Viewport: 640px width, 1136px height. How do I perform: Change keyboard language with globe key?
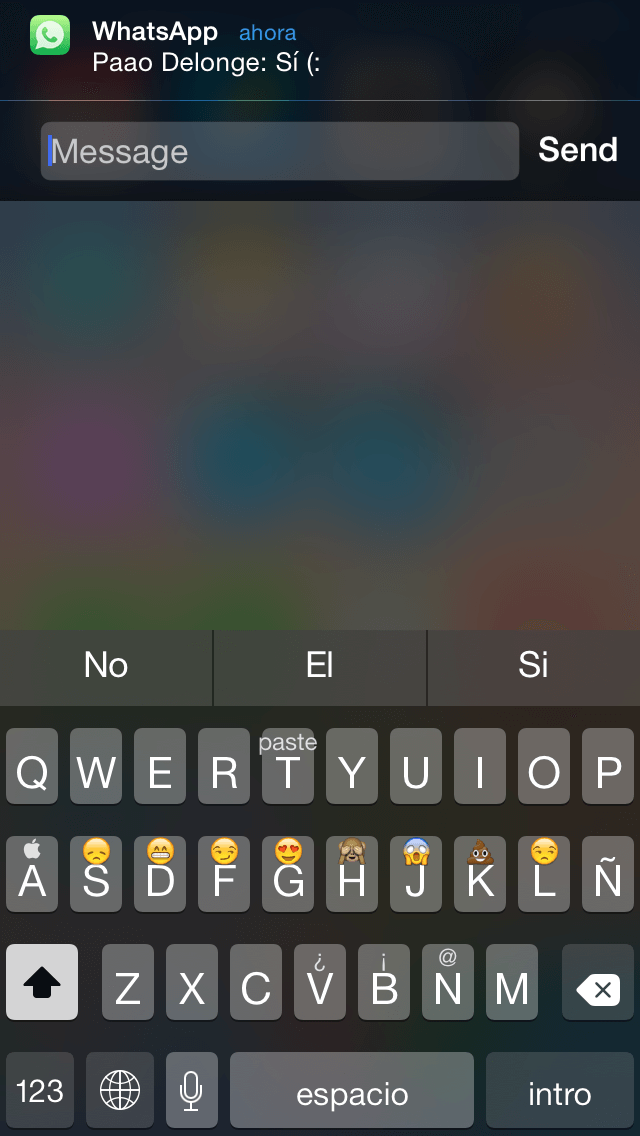pos(120,1091)
